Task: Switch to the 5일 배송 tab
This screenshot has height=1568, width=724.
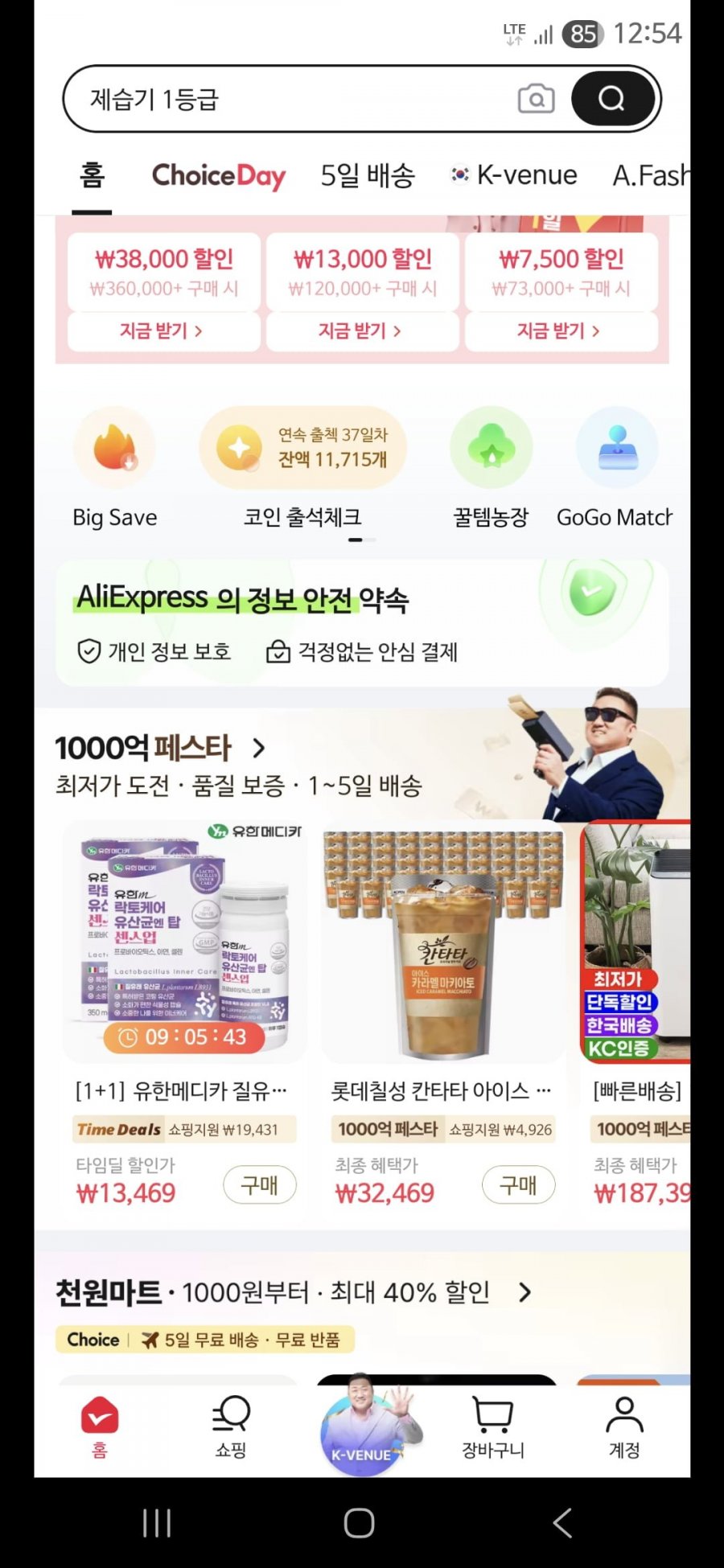Action: [x=368, y=175]
